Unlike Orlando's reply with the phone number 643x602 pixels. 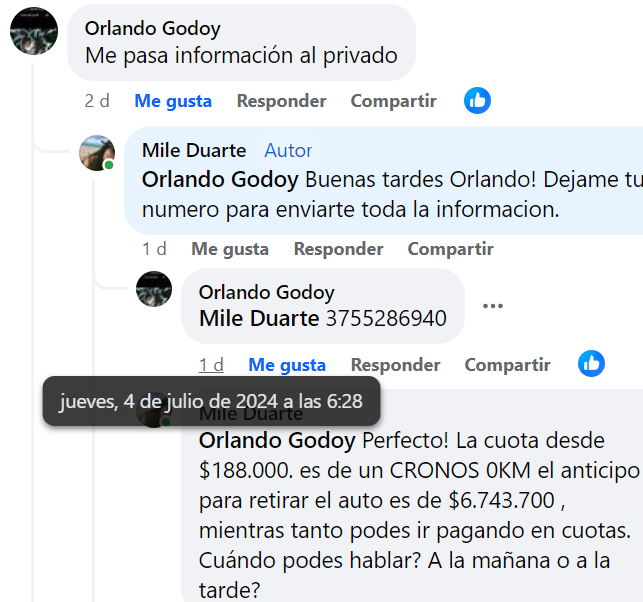(287, 365)
